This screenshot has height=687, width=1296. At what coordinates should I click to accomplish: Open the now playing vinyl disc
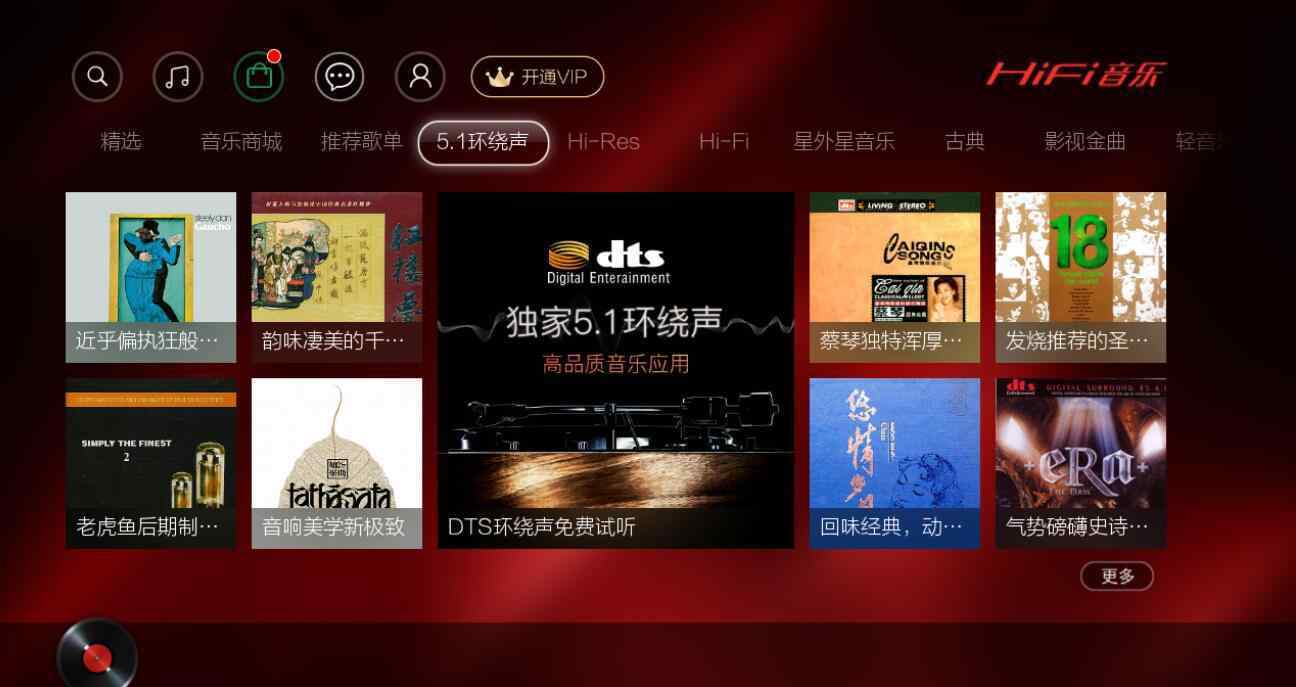click(x=97, y=655)
